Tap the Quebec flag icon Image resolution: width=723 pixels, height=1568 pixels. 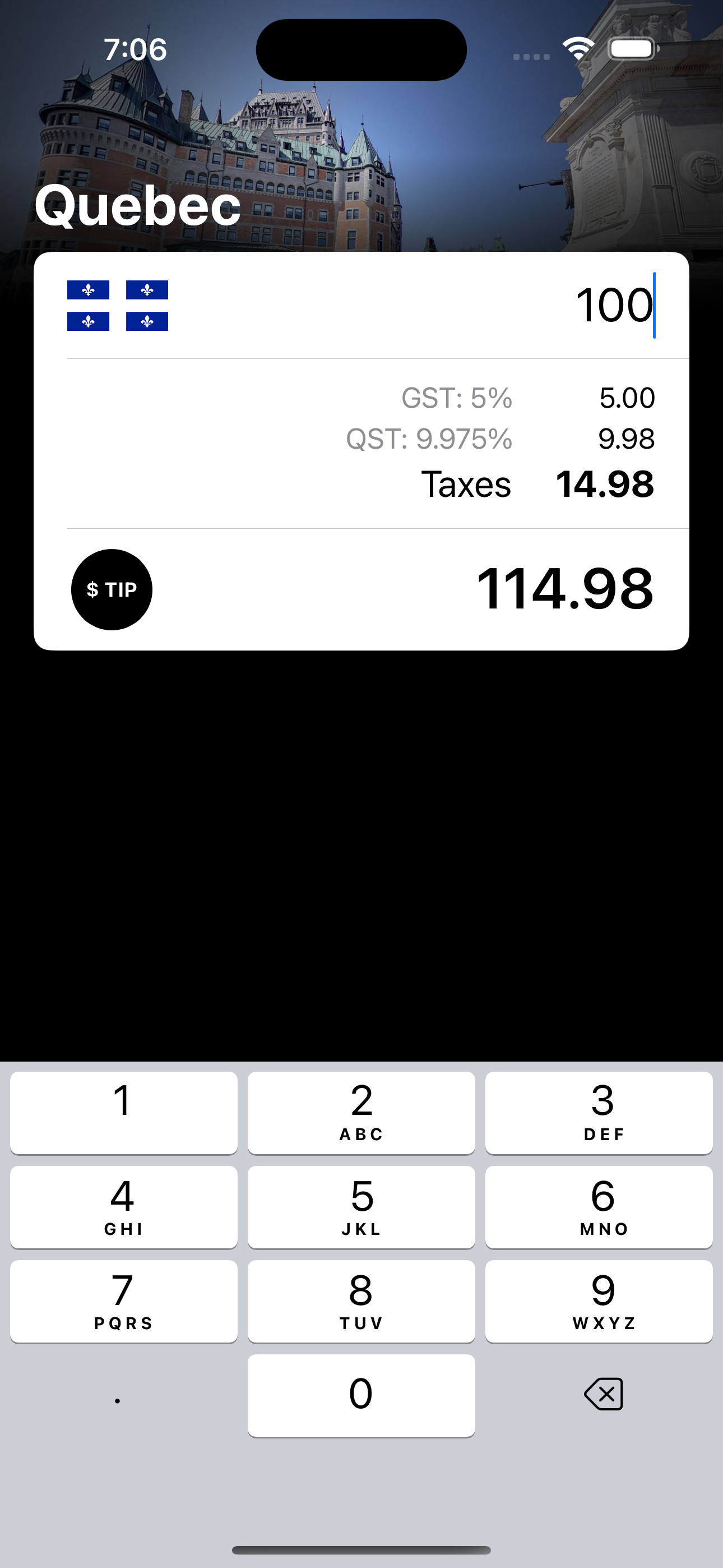point(117,306)
